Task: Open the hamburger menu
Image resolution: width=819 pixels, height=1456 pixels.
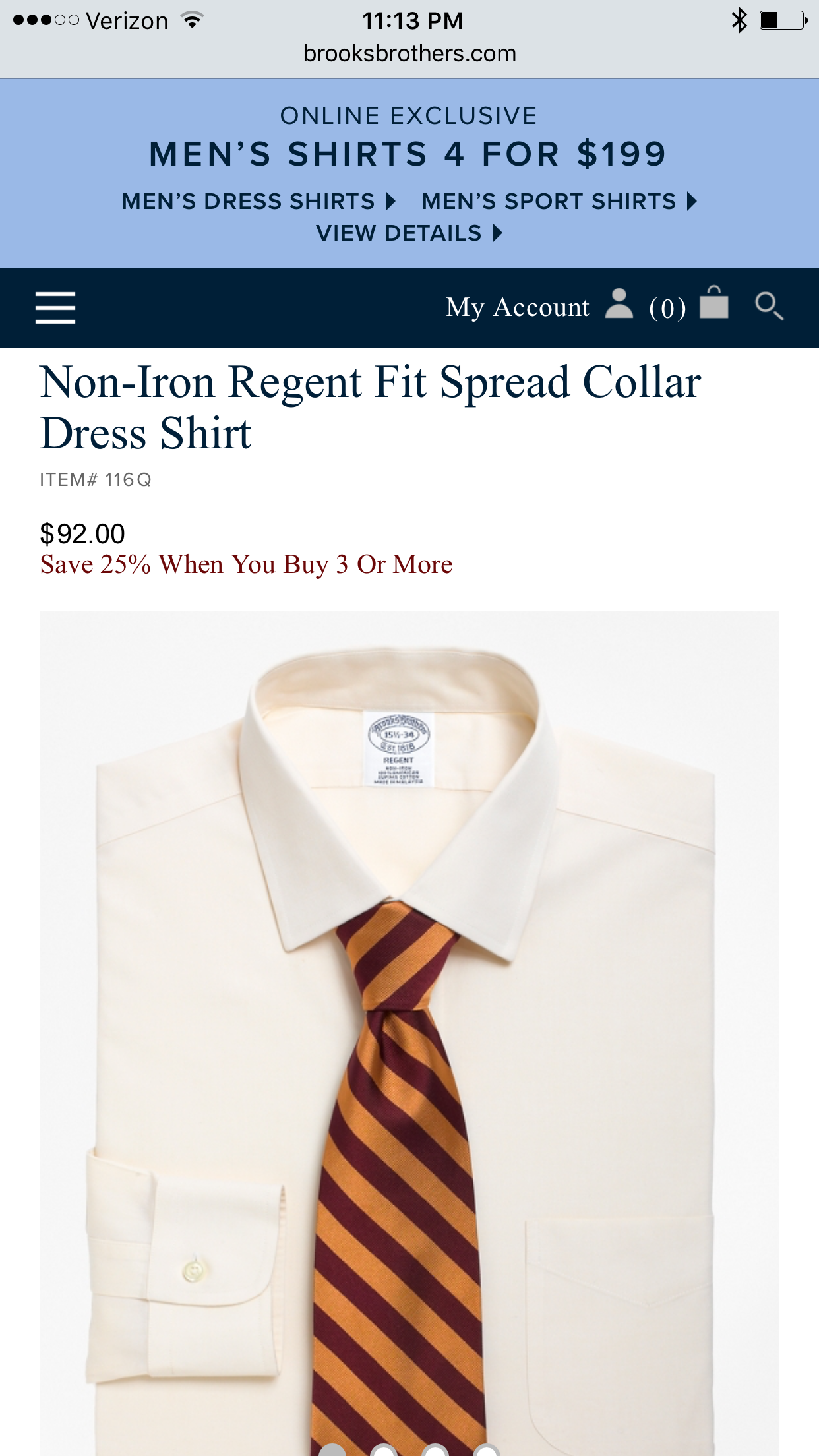Action: pyautogui.click(x=55, y=308)
